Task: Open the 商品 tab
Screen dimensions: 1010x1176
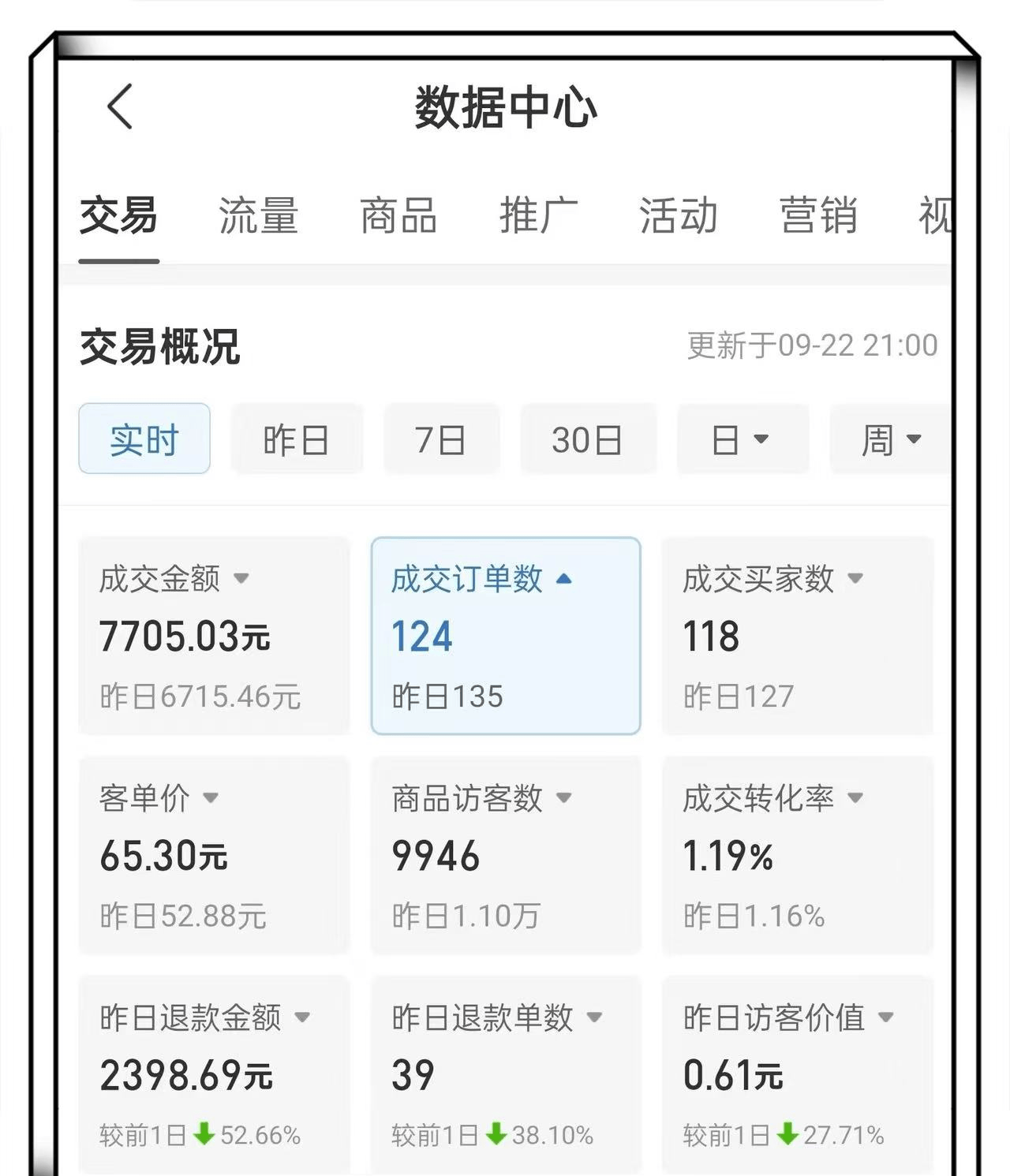Action: [398, 216]
